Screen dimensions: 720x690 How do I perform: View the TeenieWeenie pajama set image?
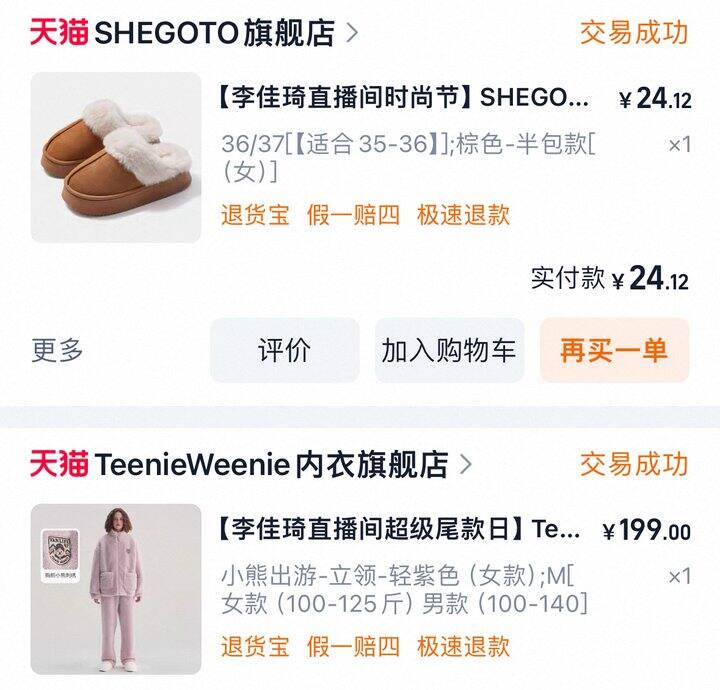[x=116, y=588]
